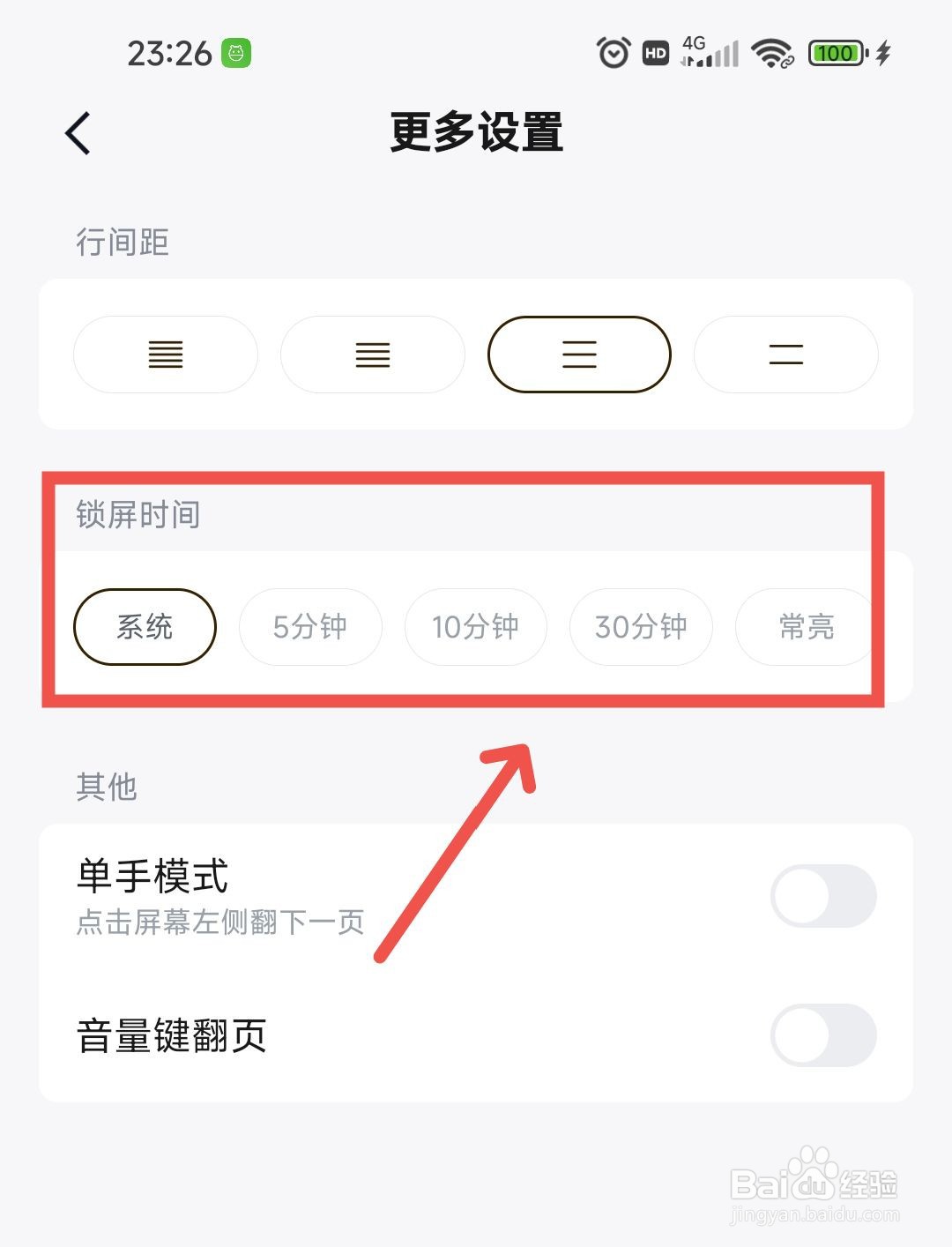Tap the hint text 点击屏幕左侧翻下一页
Image resolution: width=952 pixels, height=1247 pixels.
pos(219,923)
